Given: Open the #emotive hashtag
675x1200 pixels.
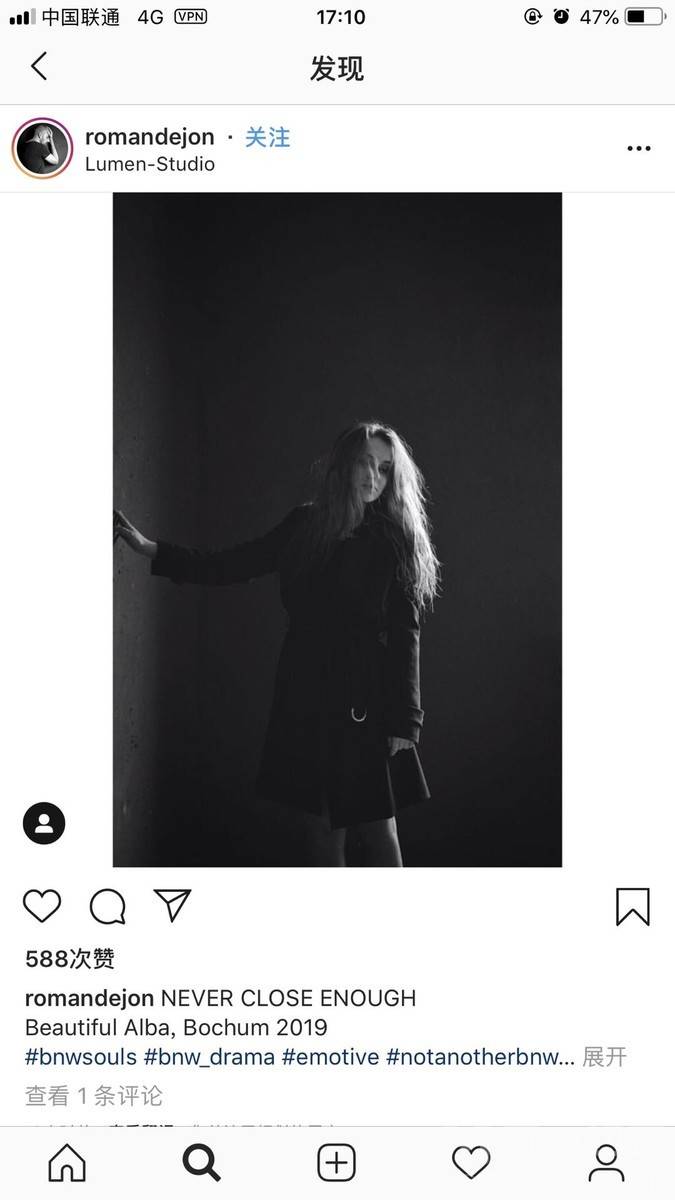Looking at the screenshot, I should coord(330,1057).
